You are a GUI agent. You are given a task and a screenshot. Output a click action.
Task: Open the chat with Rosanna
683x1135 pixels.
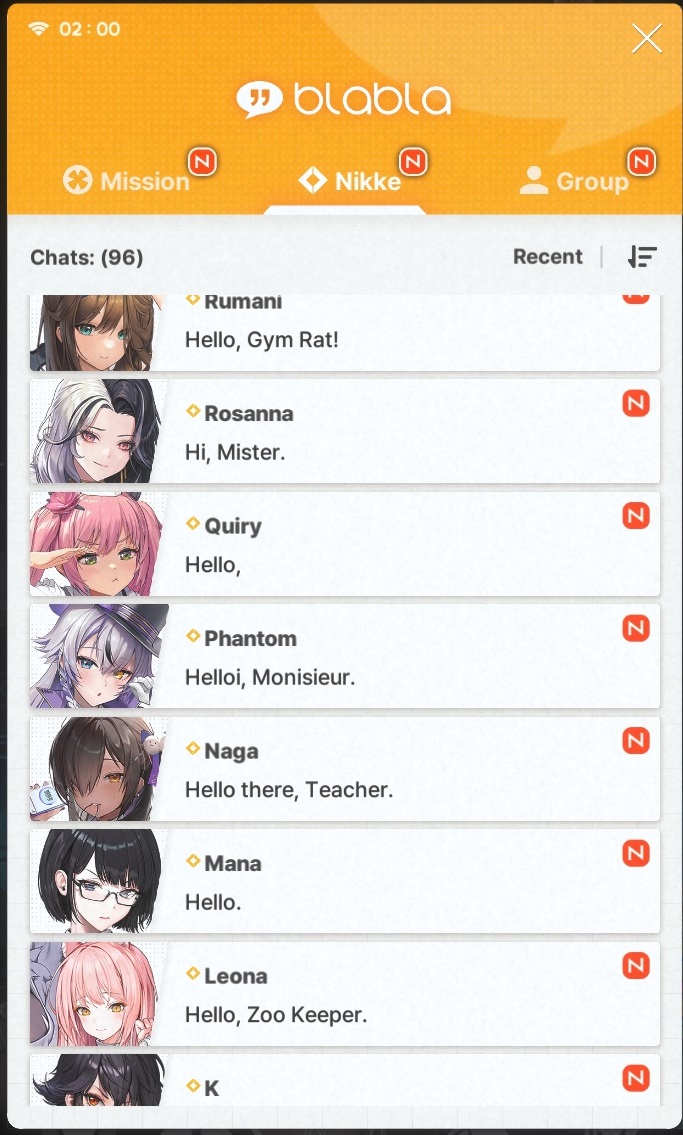tap(344, 431)
